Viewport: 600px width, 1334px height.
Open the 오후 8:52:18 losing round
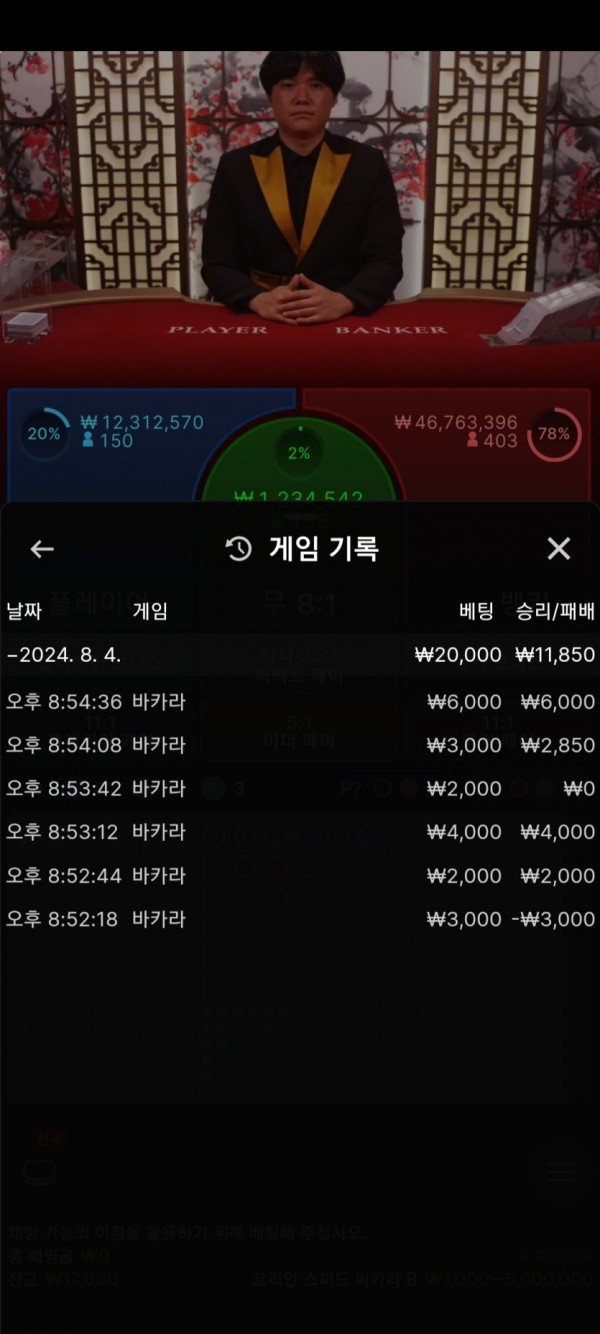300,918
